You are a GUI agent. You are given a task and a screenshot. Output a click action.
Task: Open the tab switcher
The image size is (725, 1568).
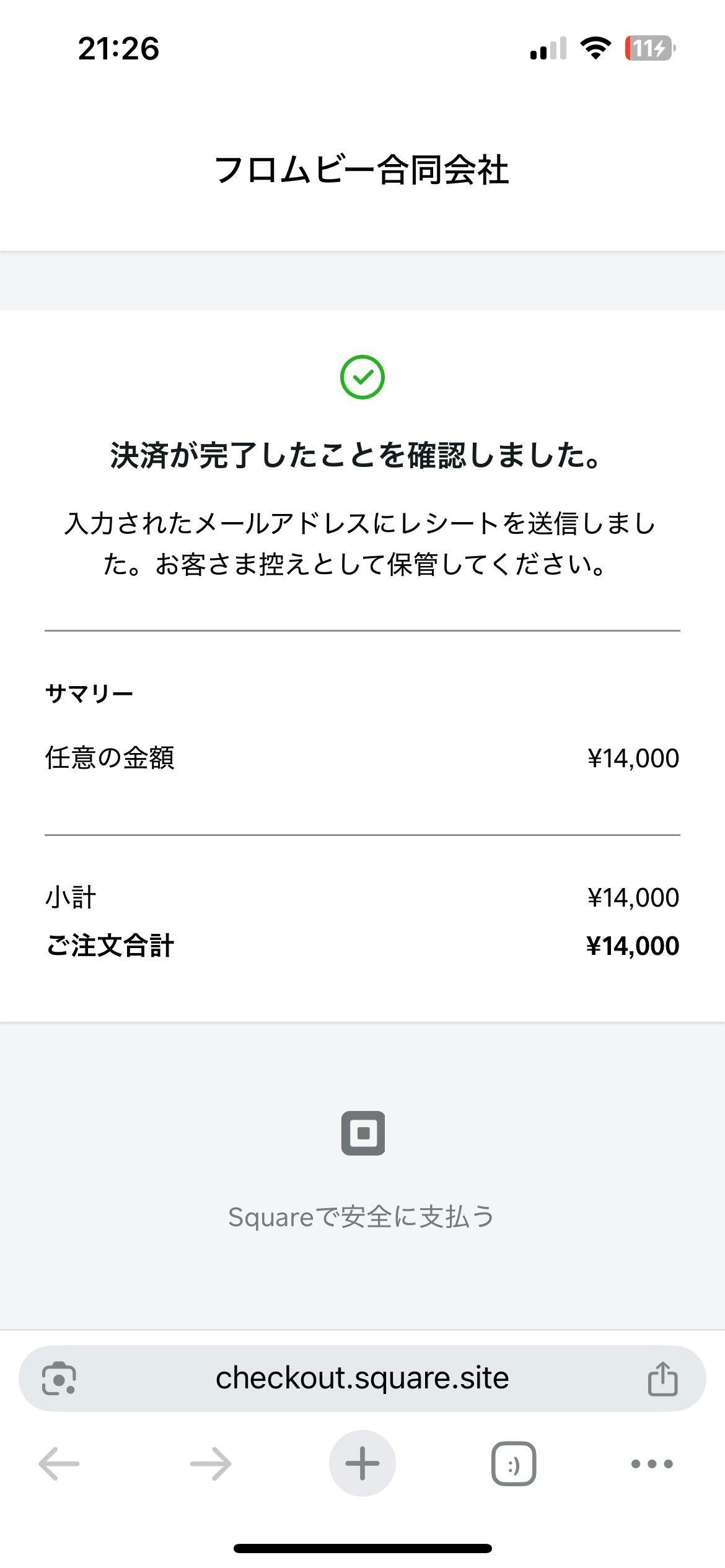click(514, 1464)
